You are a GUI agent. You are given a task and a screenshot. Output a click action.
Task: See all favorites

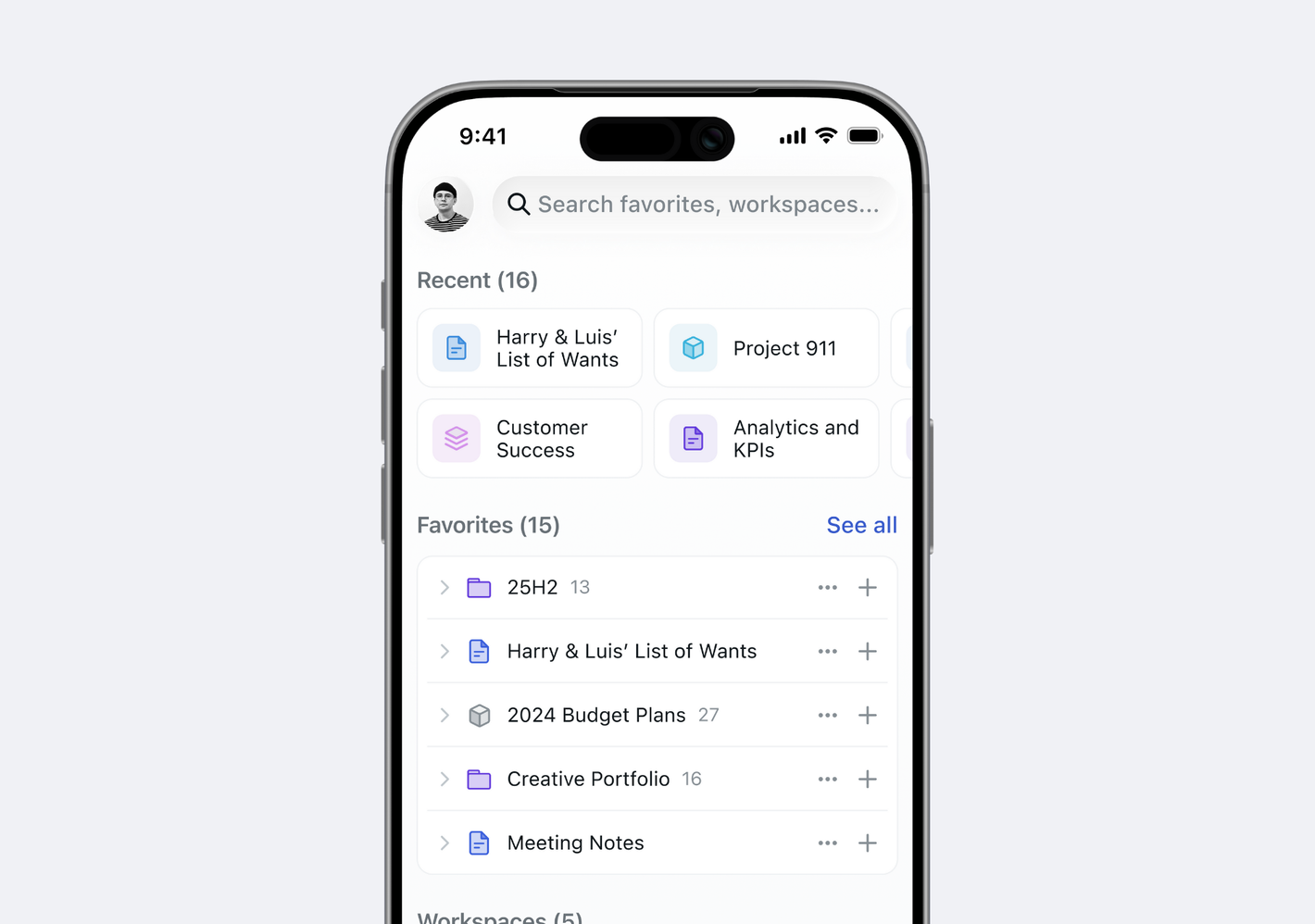[x=860, y=525]
